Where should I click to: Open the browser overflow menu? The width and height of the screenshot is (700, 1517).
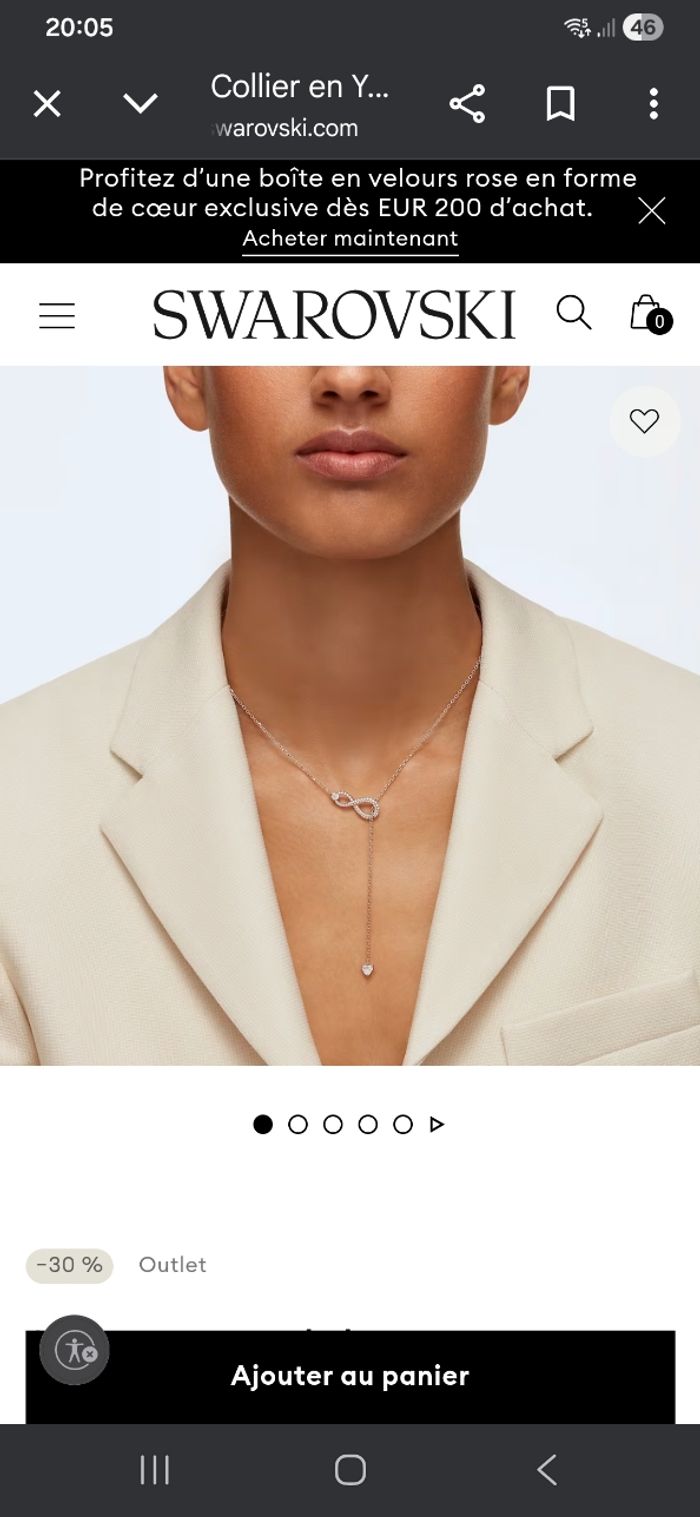[653, 103]
